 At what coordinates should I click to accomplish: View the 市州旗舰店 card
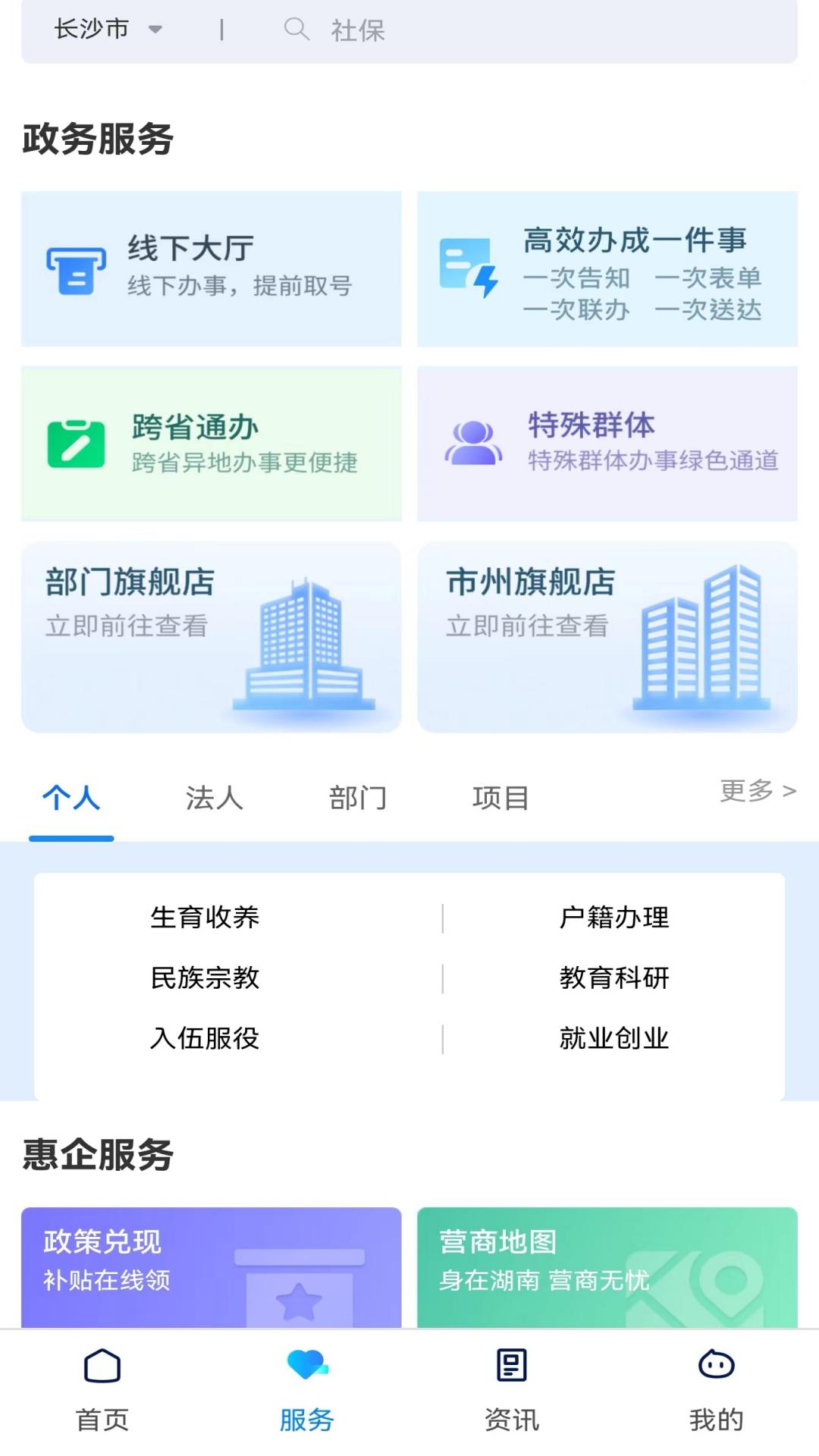[607, 636]
